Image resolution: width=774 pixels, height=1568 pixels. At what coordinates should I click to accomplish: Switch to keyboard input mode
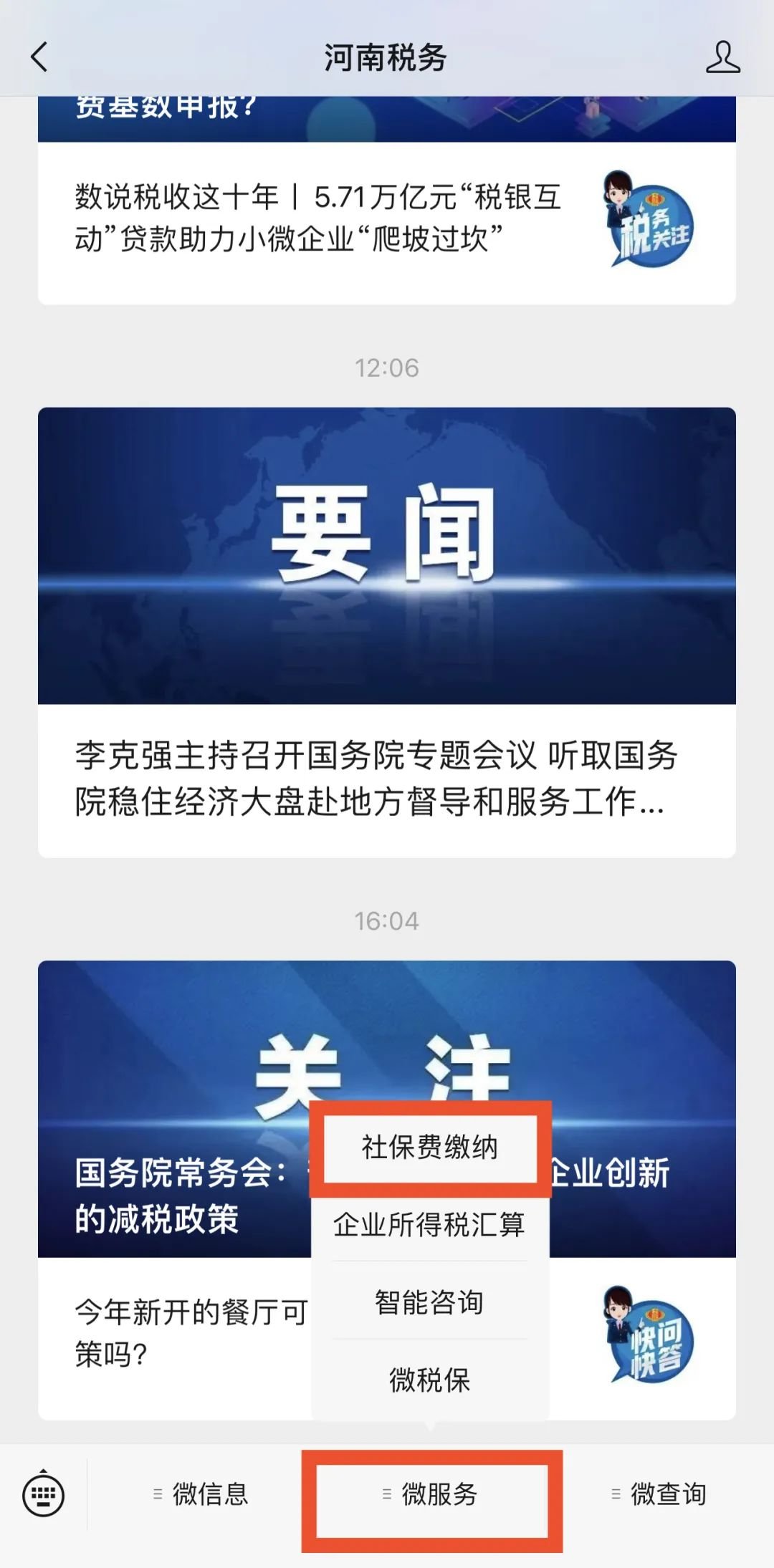click(44, 1495)
